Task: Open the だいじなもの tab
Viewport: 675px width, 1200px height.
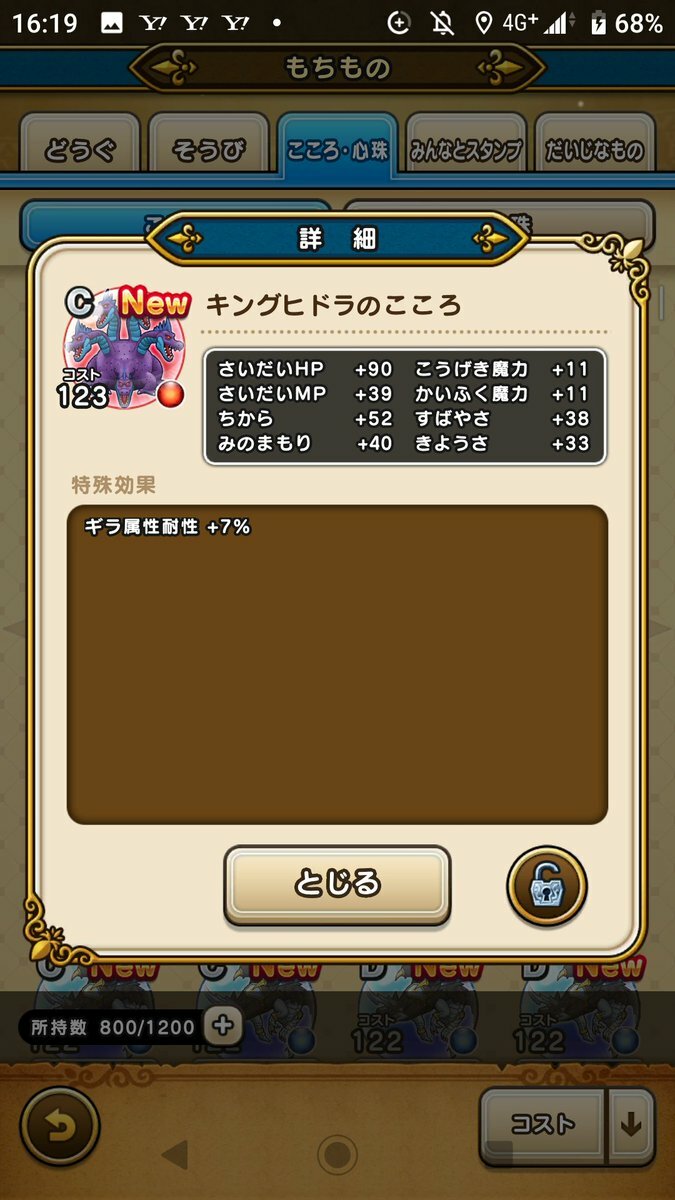Action: 595,149
